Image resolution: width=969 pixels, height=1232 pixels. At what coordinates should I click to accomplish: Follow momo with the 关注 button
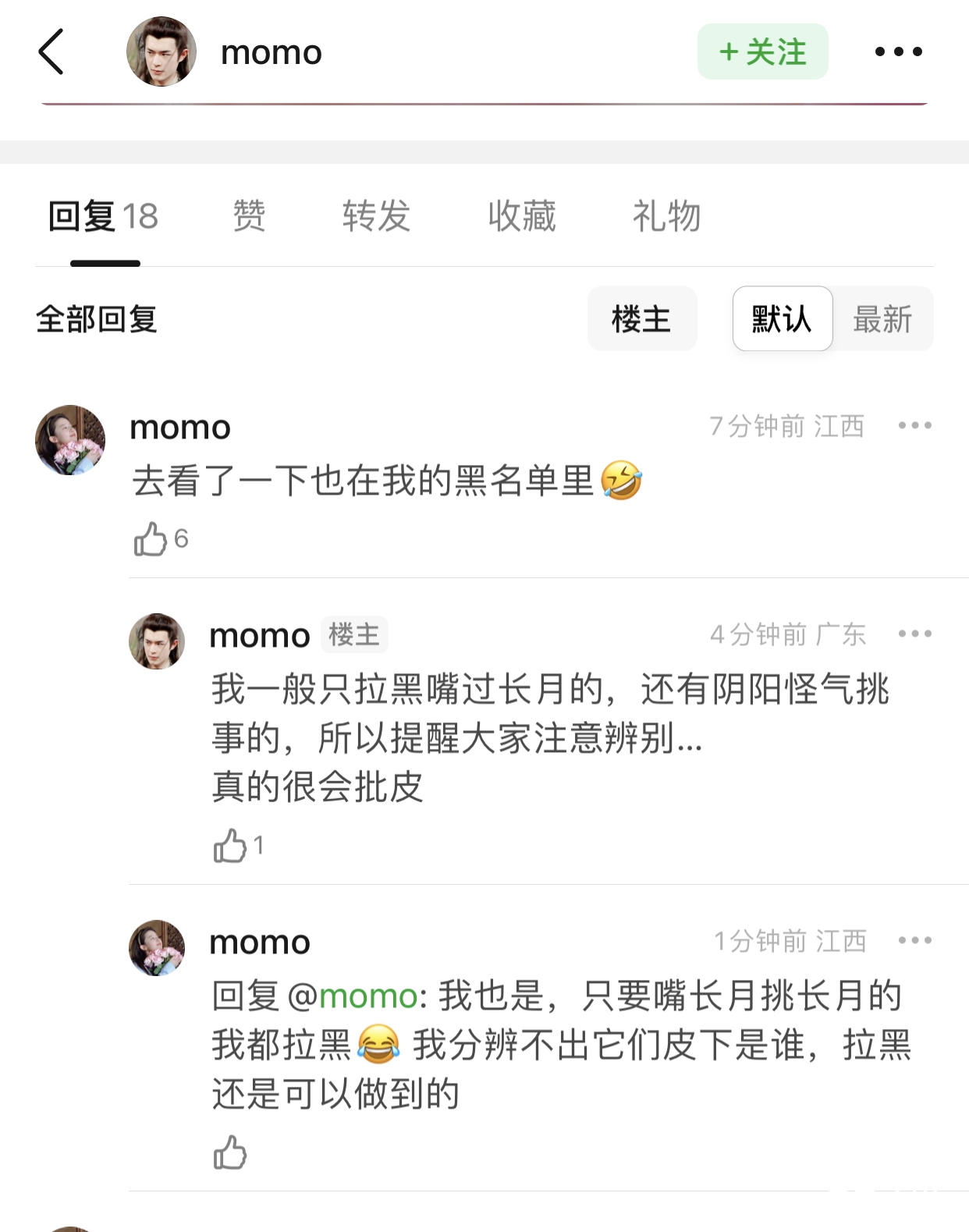pos(762,51)
